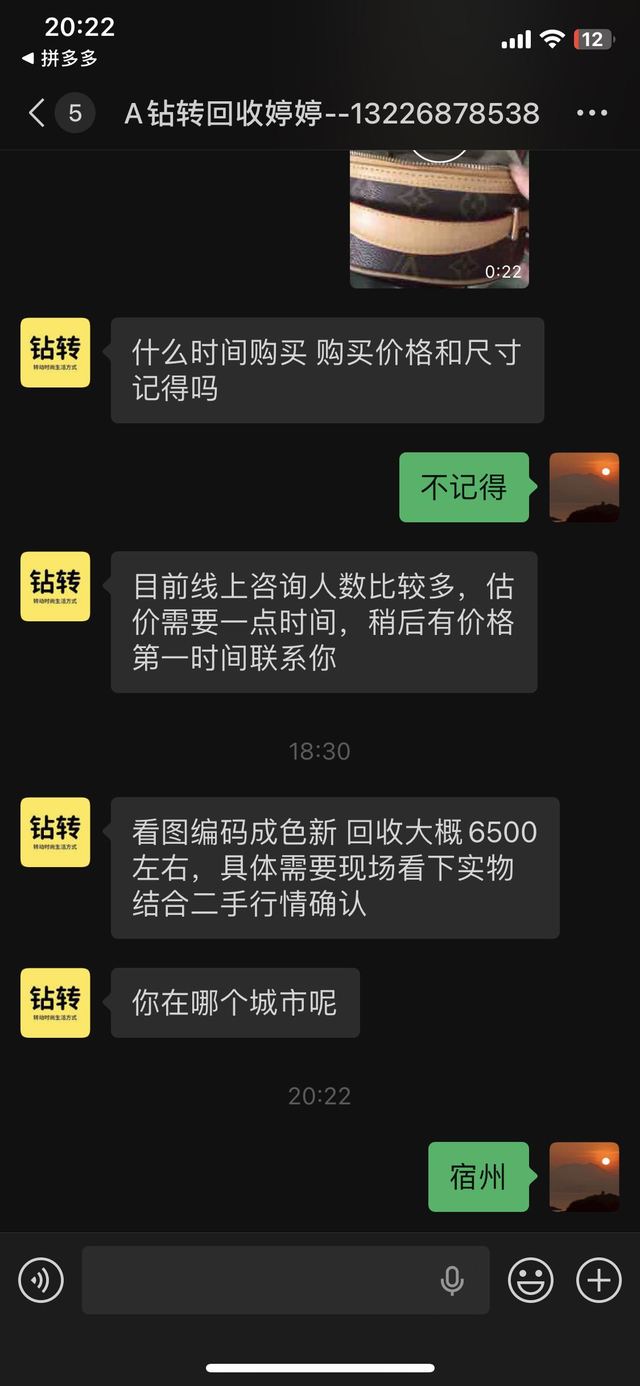Open the emoji sticker panel
This screenshot has height=1386, width=640.
click(x=530, y=1280)
